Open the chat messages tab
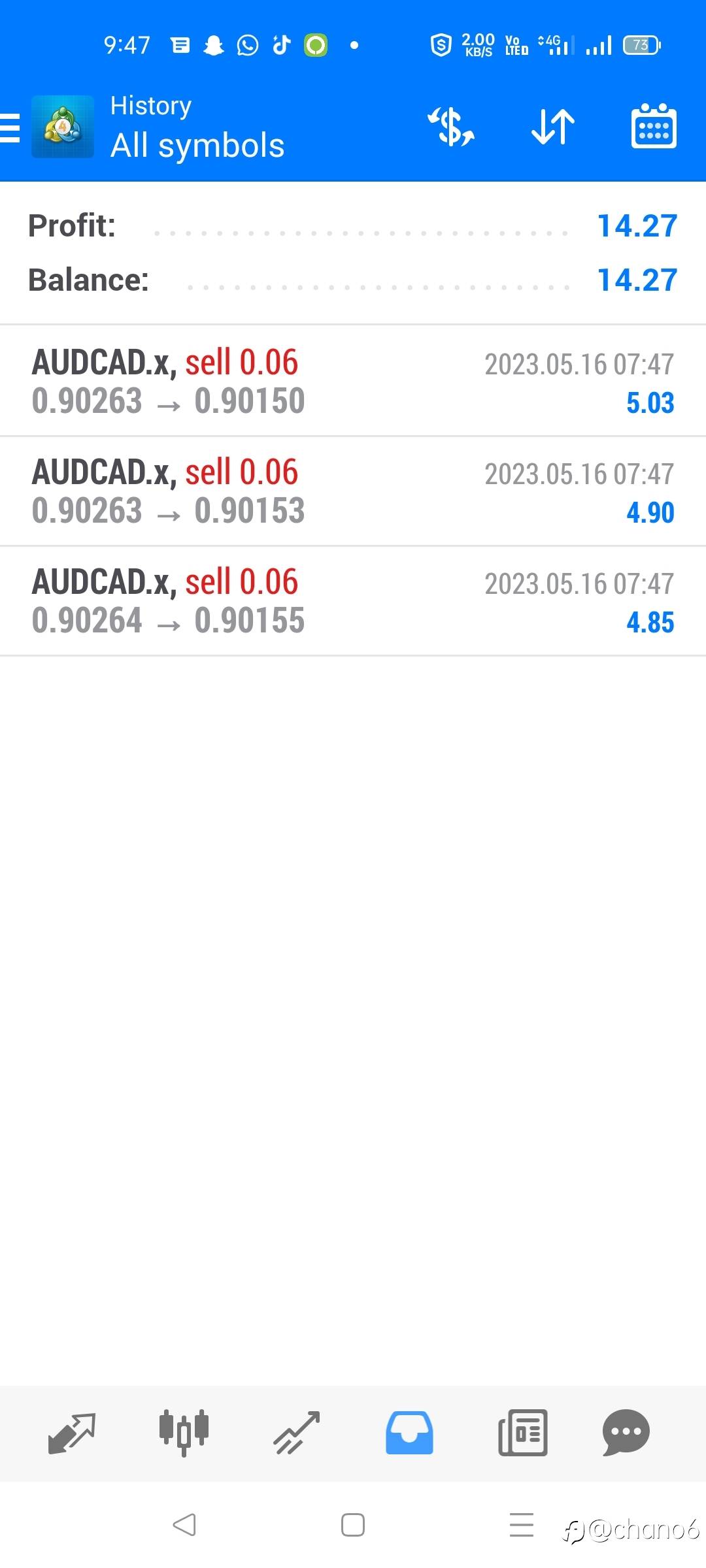Image resolution: width=706 pixels, height=1568 pixels. pyautogui.click(x=626, y=1433)
